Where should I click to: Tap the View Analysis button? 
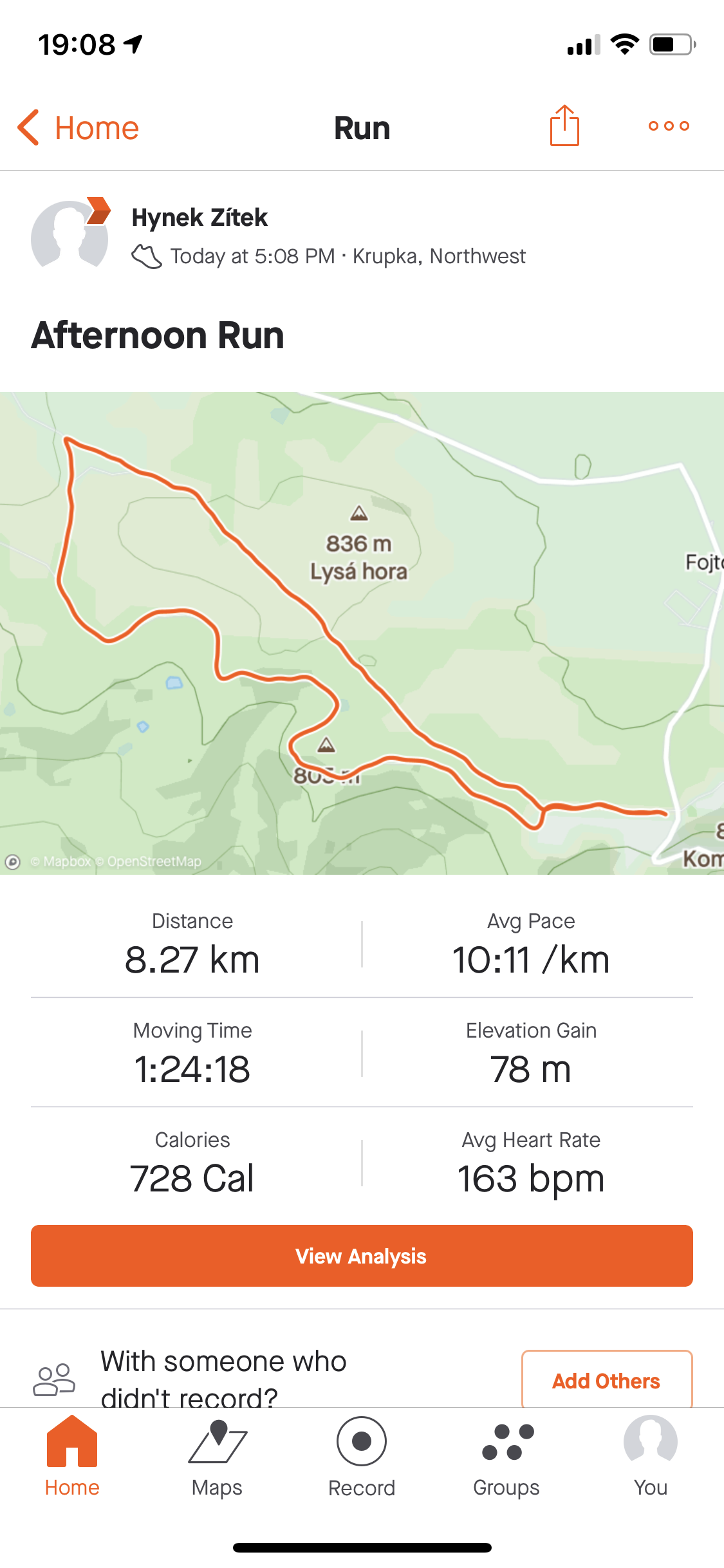[x=362, y=1256]
